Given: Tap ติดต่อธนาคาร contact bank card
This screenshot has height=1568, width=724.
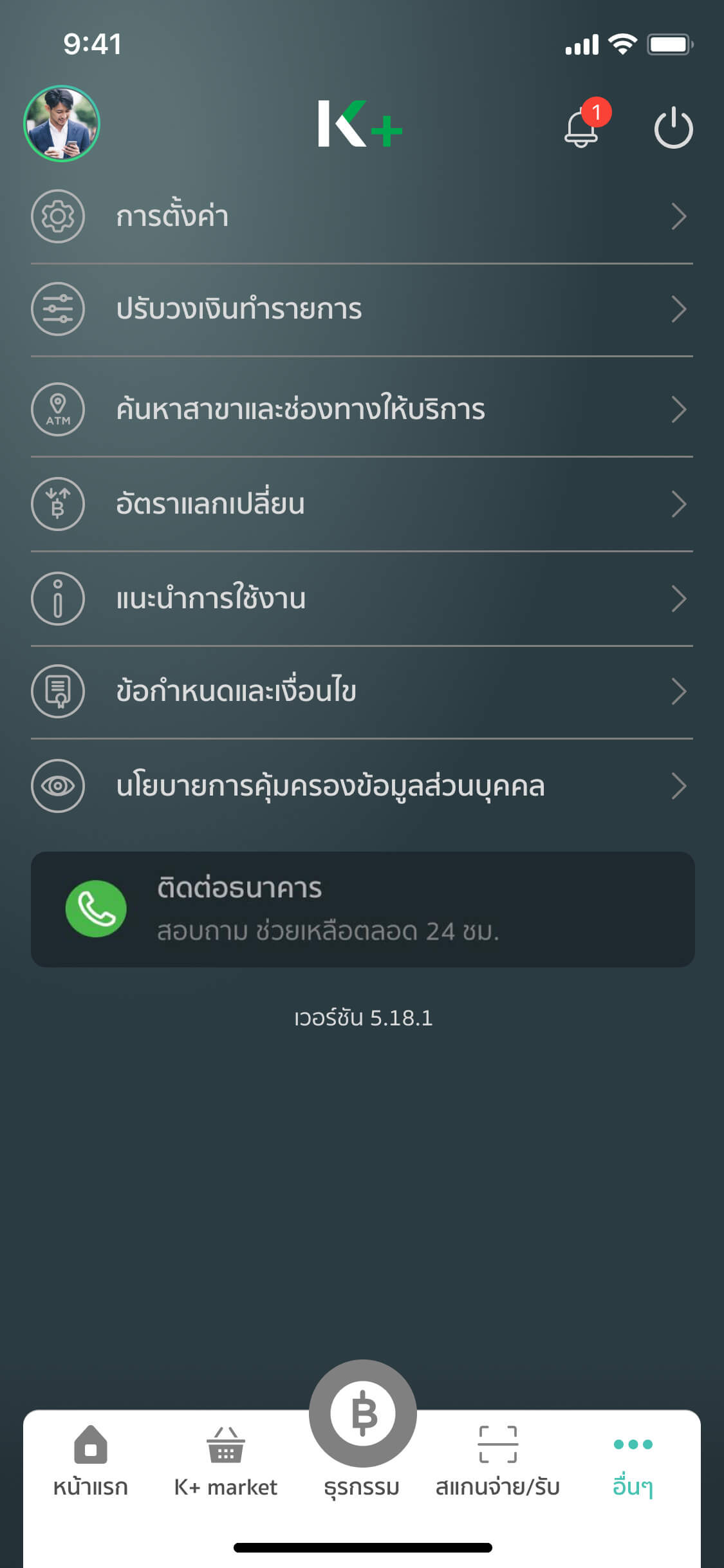Looking at the screenshot, I should coord(362,909).
